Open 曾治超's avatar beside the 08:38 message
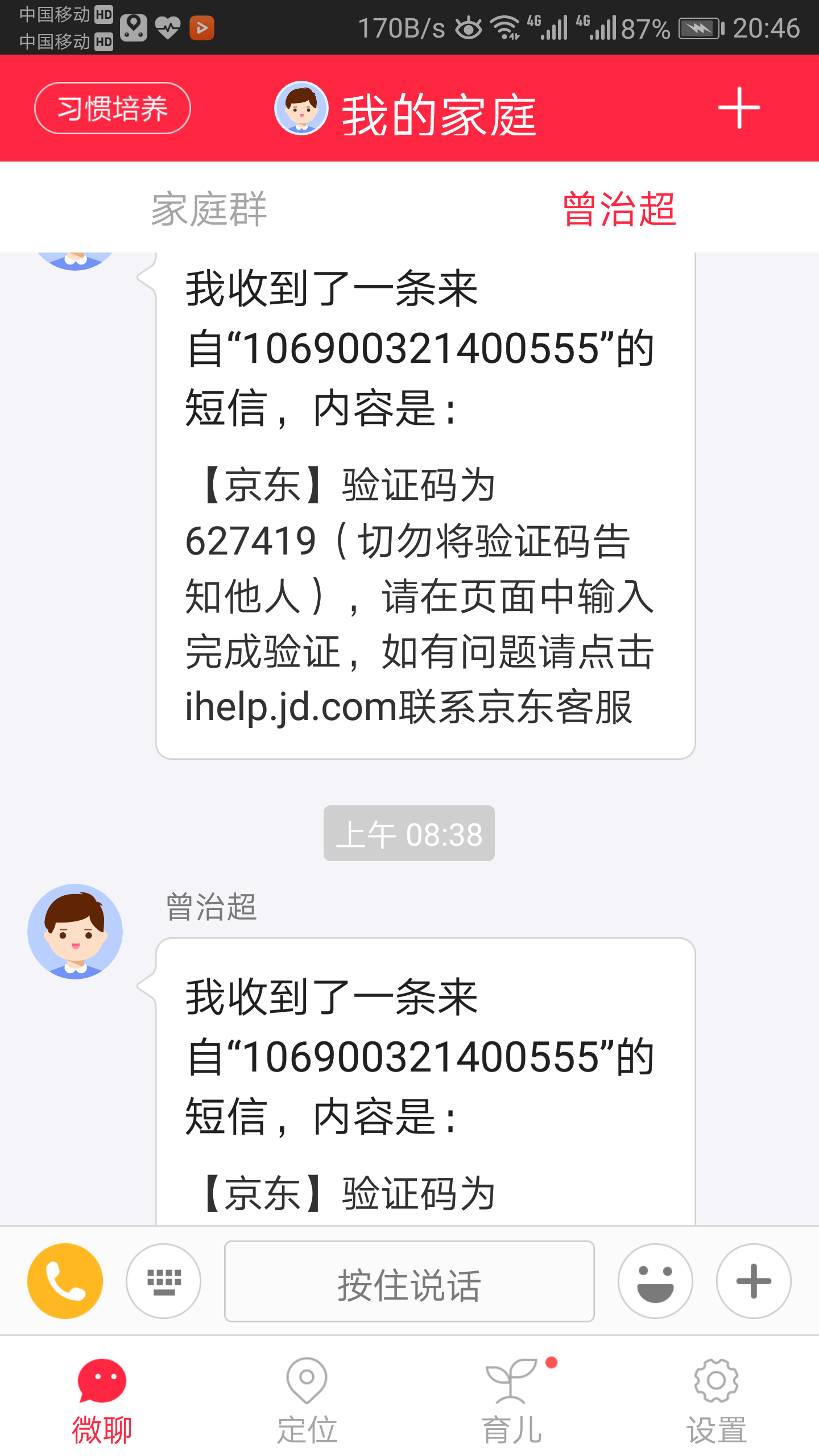Viewport: 819px width, 1456px height. [x=75, y=931]
